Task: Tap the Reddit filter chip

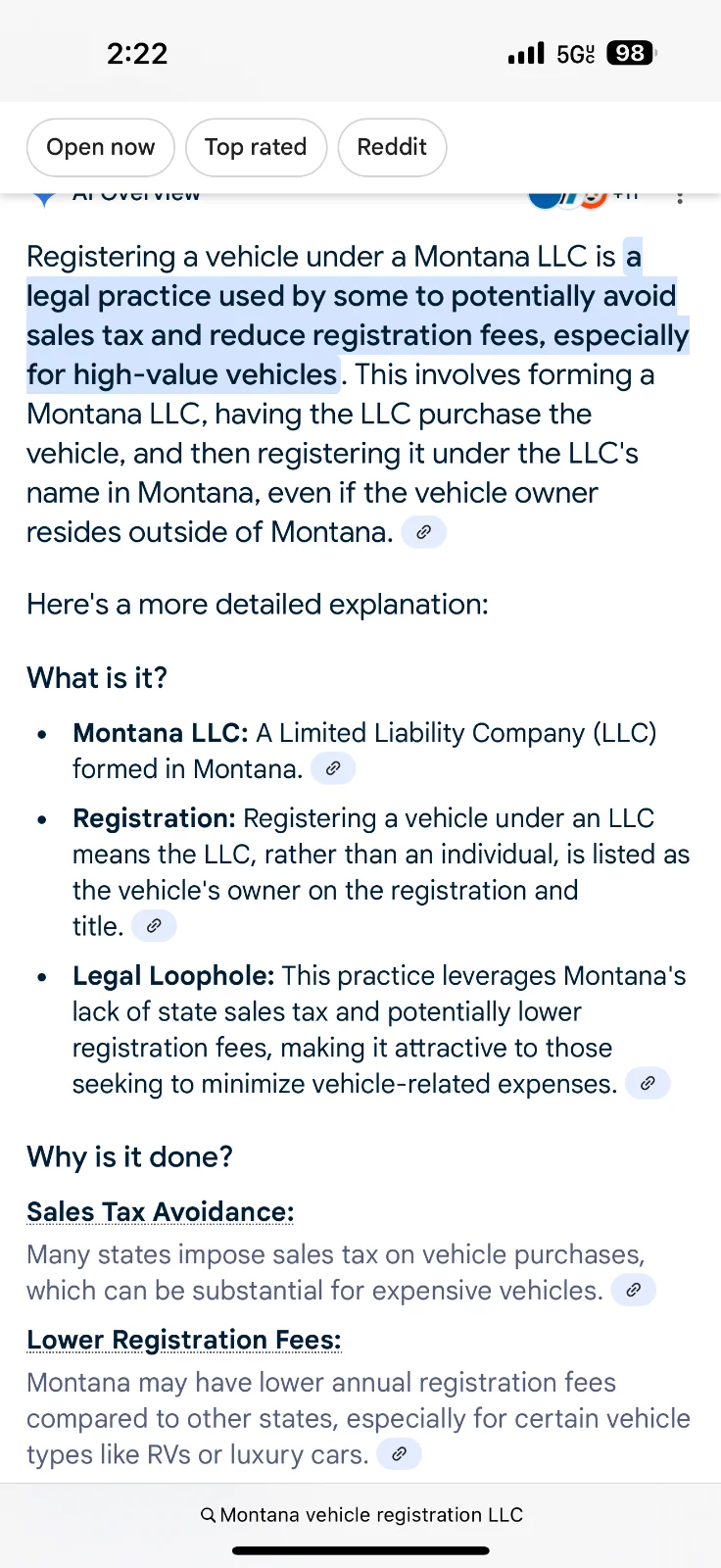Action: point(392,147)
